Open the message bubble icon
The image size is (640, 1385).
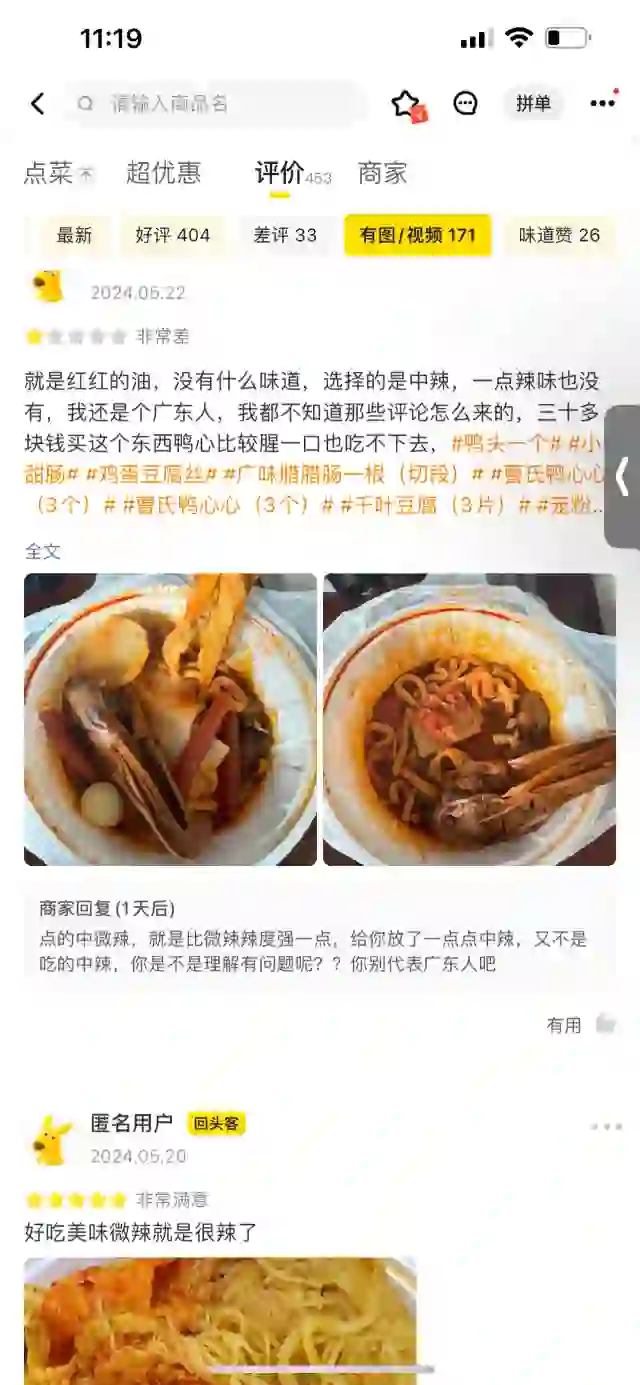pyautogui.click(x=465, y=104)
